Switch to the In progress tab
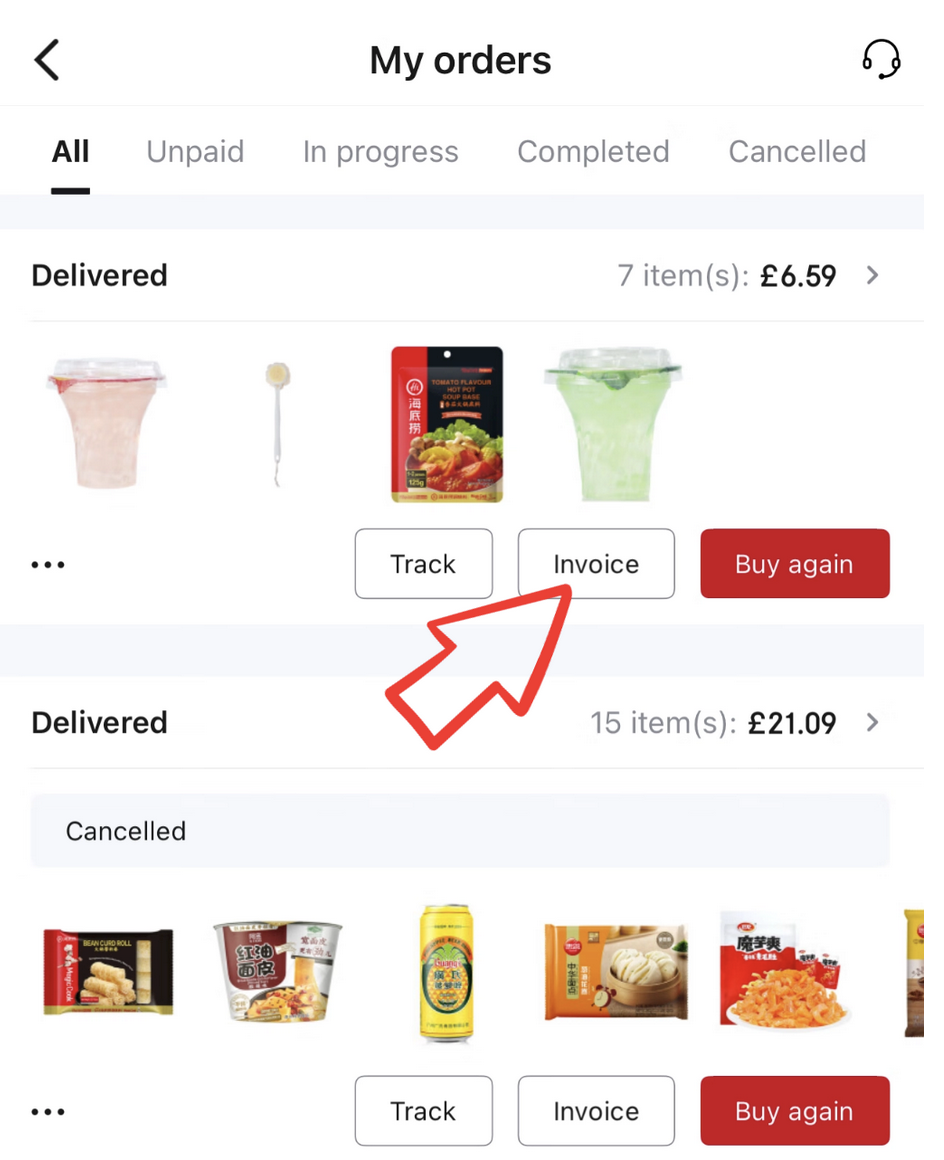Viewport: 944px width, 1160px height. pos(380,152)
